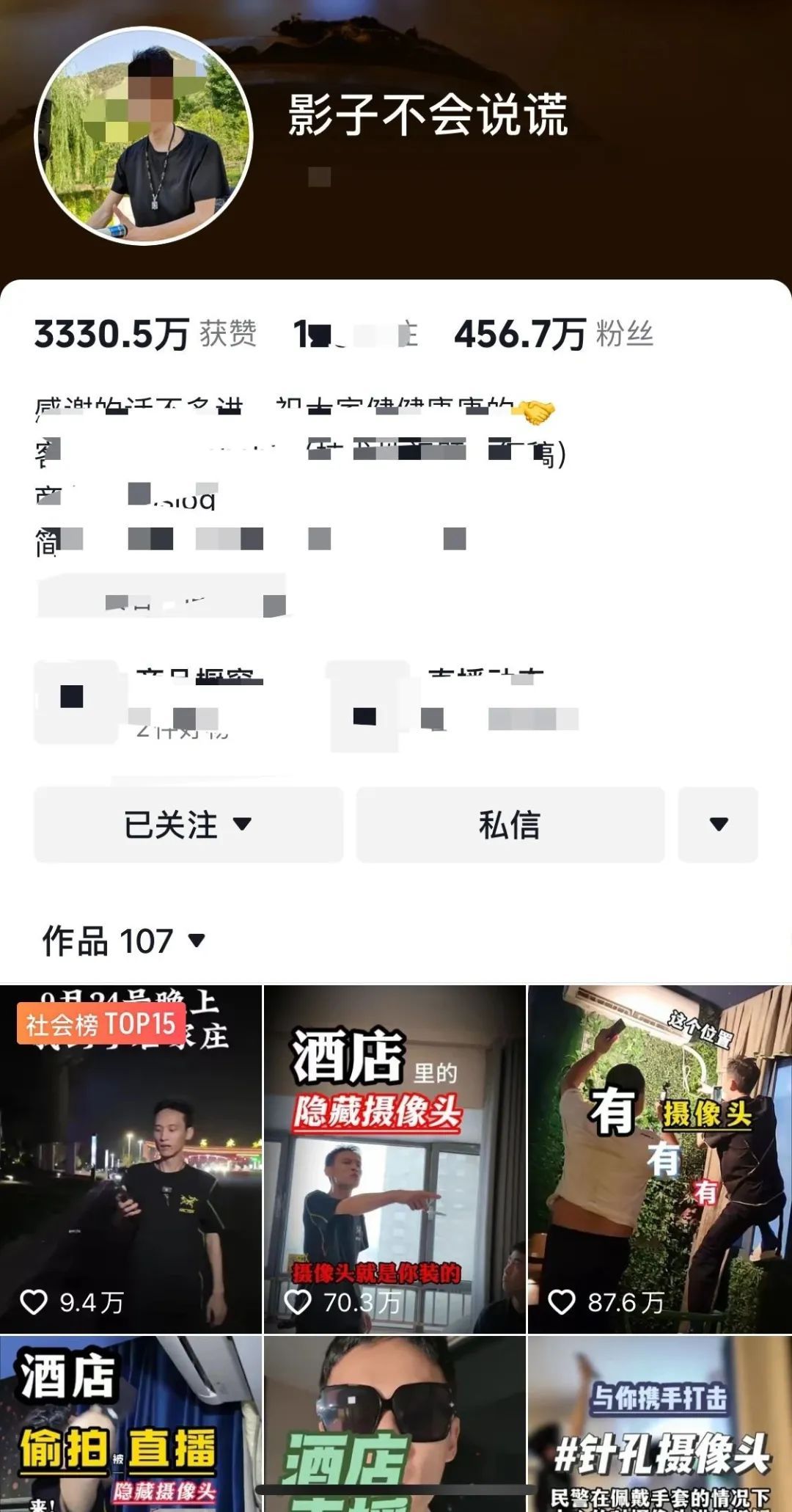Viewport: 792px width, 1512px height.
Task: Open the #针孔摄像头 video
Action: [659, 1423]
